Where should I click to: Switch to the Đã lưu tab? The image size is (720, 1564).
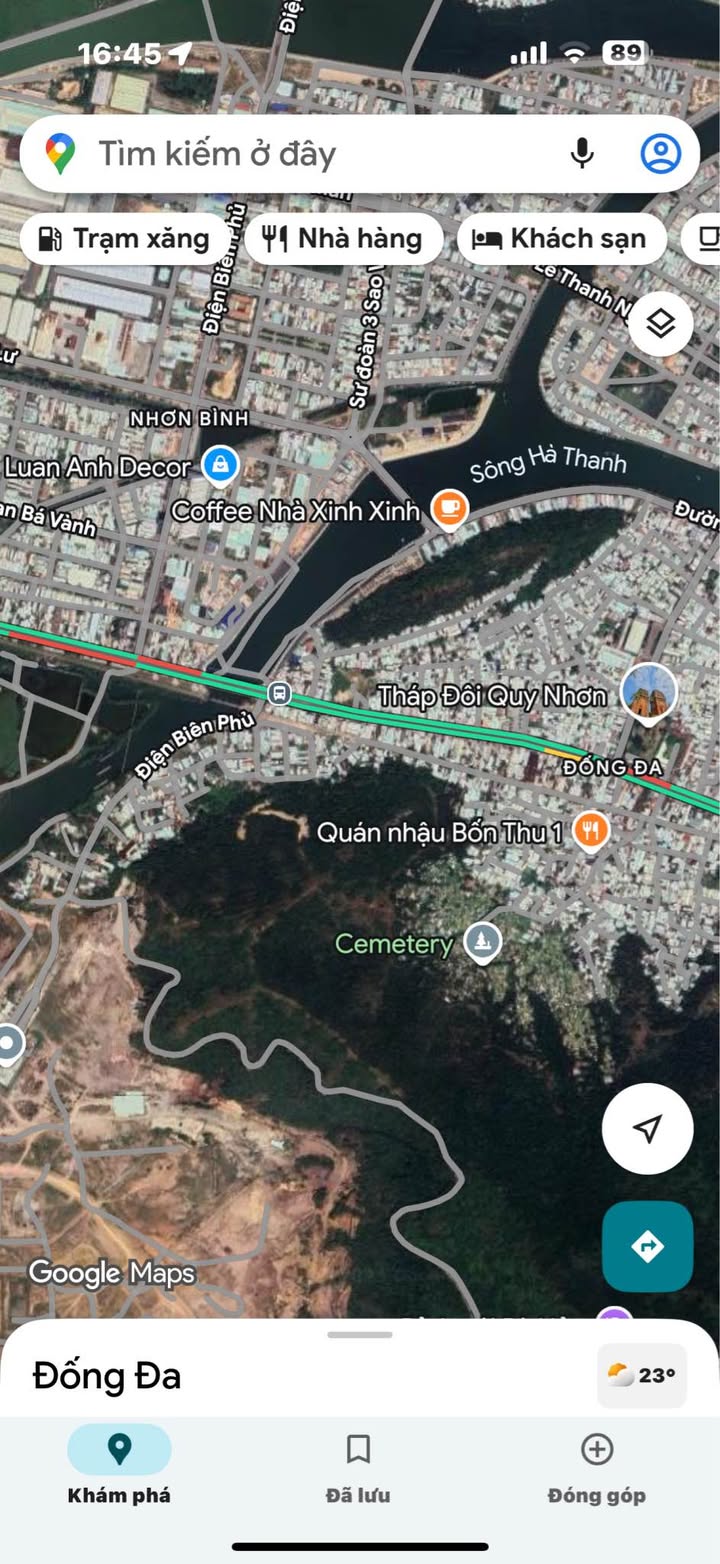tap(358, 1466)
